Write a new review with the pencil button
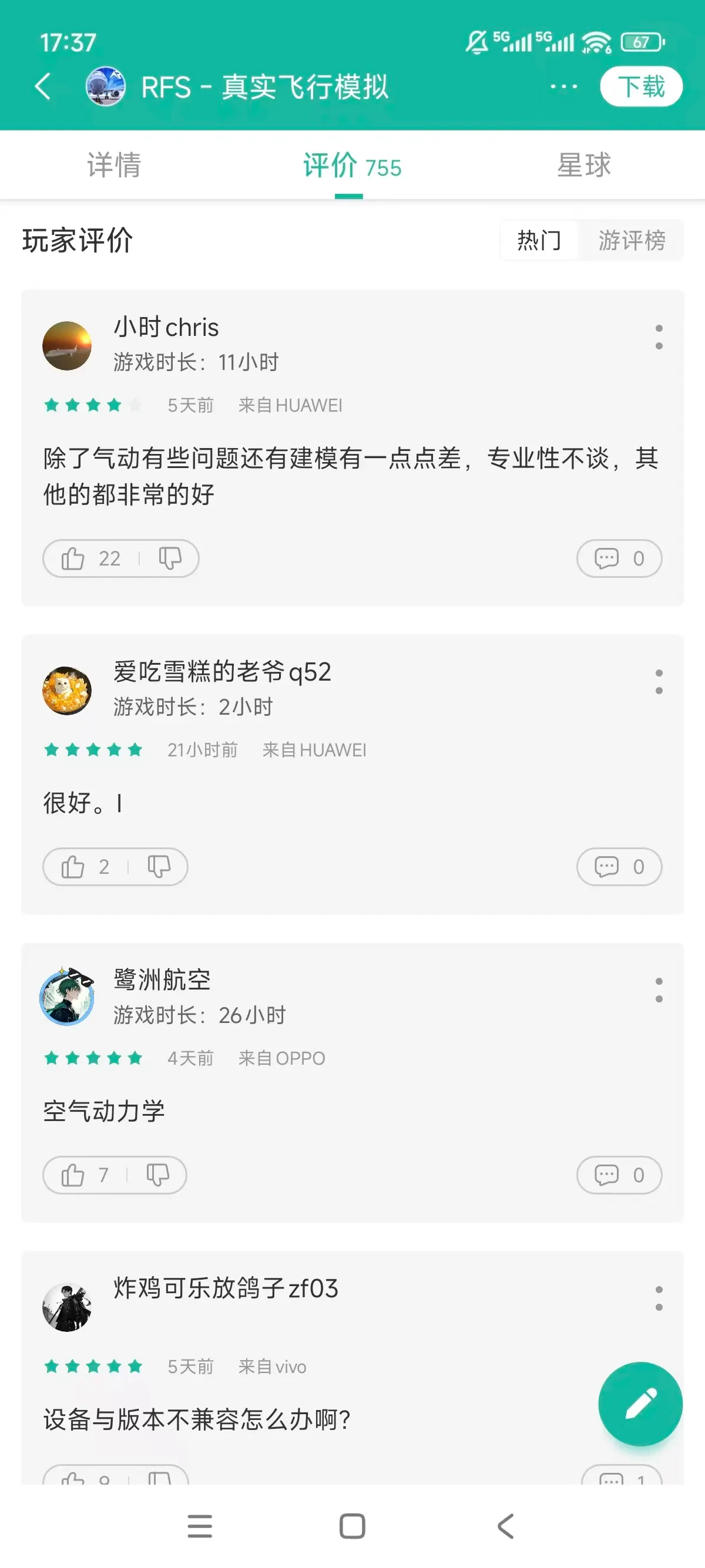The image size is (705, 1568). tap(640, 1404)
